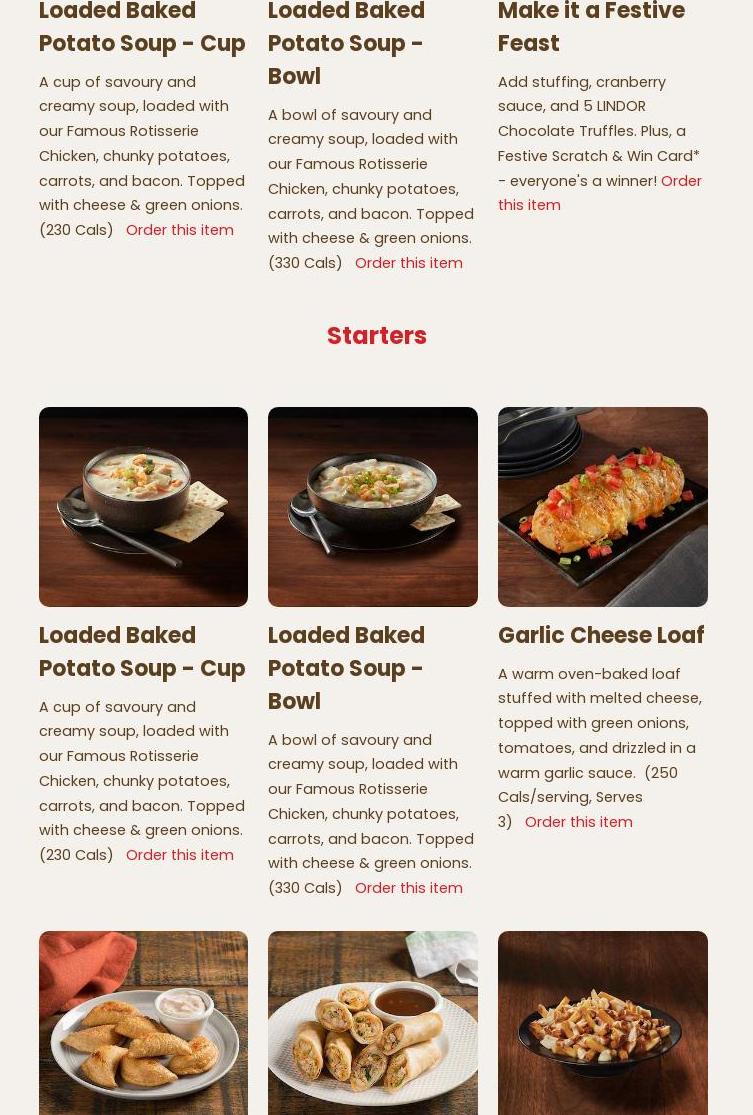Order the Soup Bowl listed under Starters
This screenshot has height=1115, width=753.
(x=408, y=888)
